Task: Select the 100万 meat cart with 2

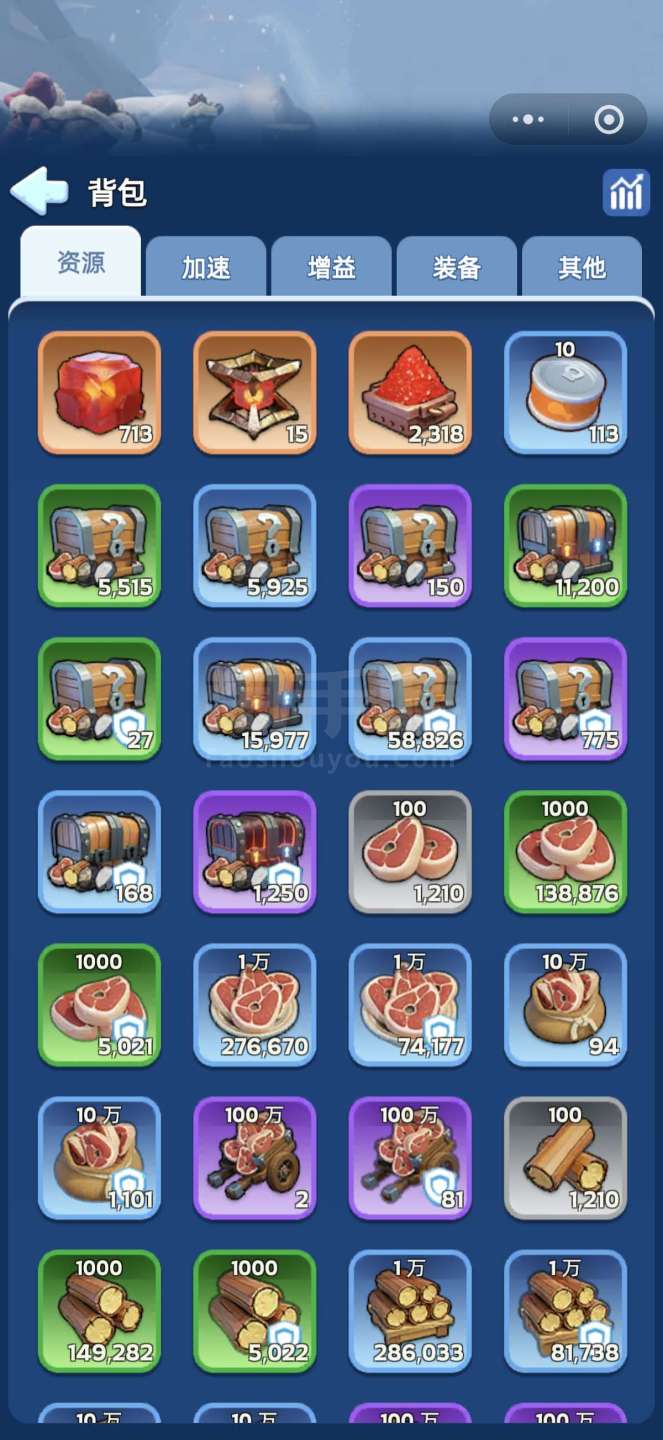Action: [254, 1158]
